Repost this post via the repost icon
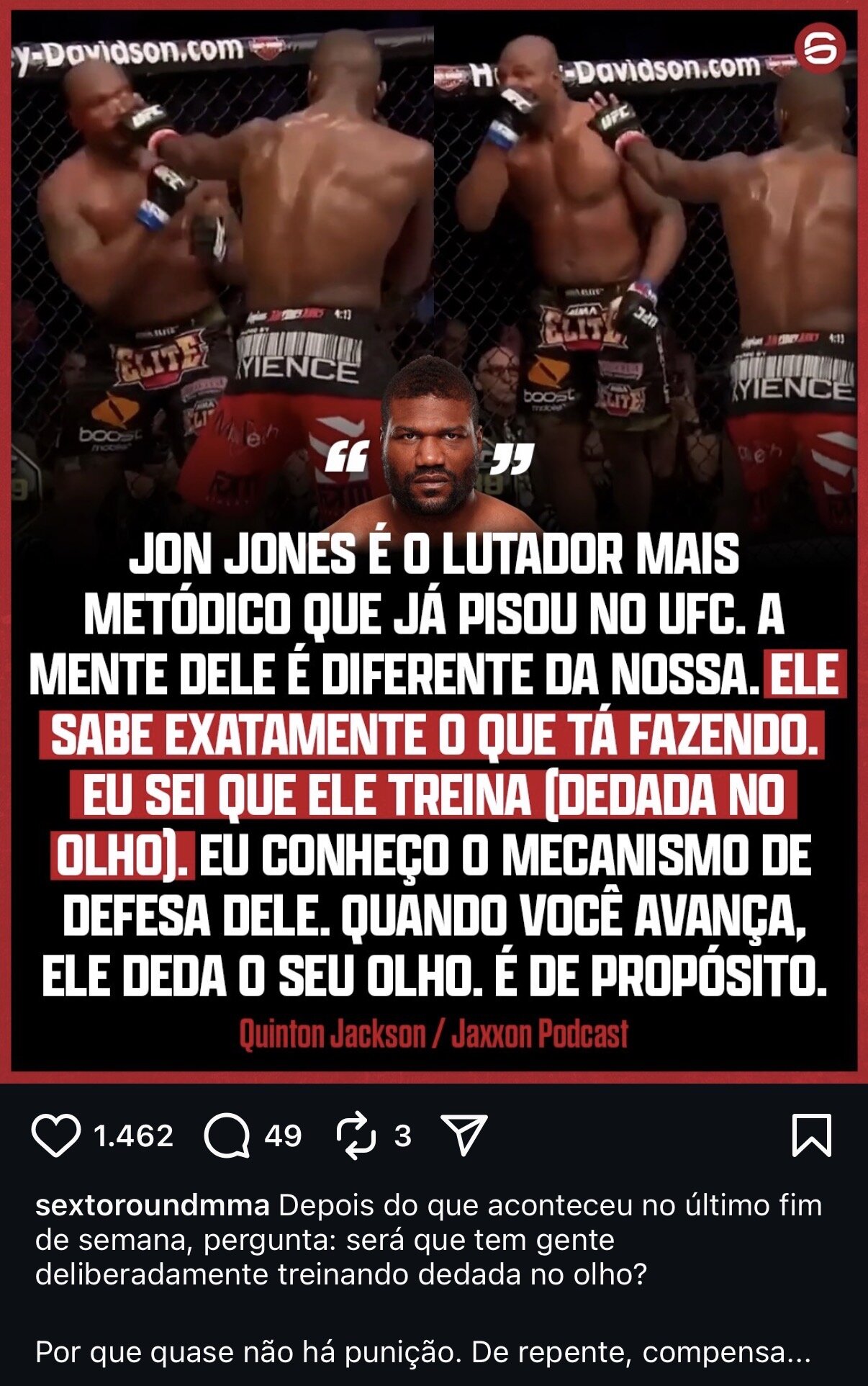Screen dimensions: 868x1386 [356, 1135]
